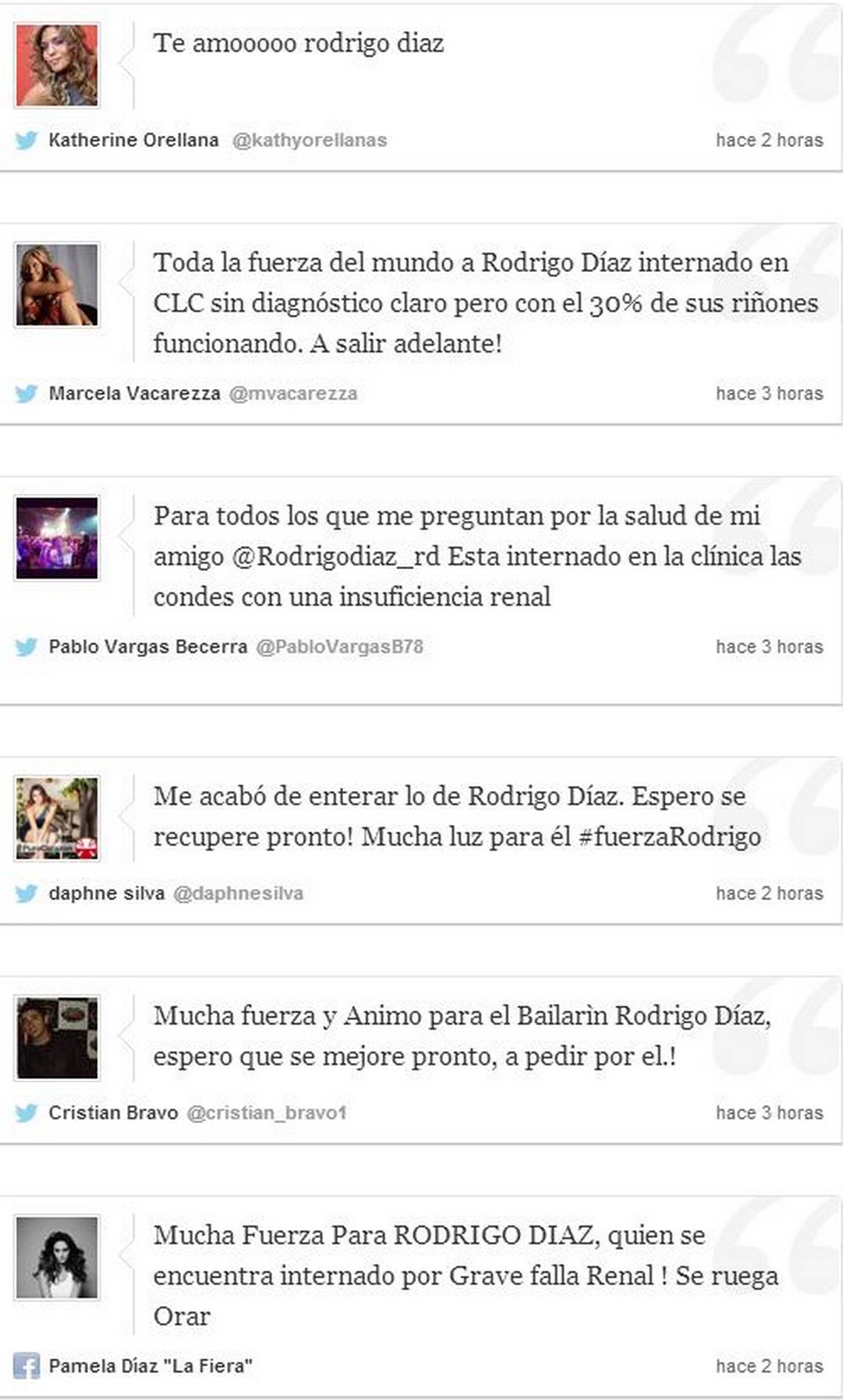Open daphne silva's tweet about #fuerzaRodrigo
This screenshot has width=843, height=1400.
coord(456,817)
